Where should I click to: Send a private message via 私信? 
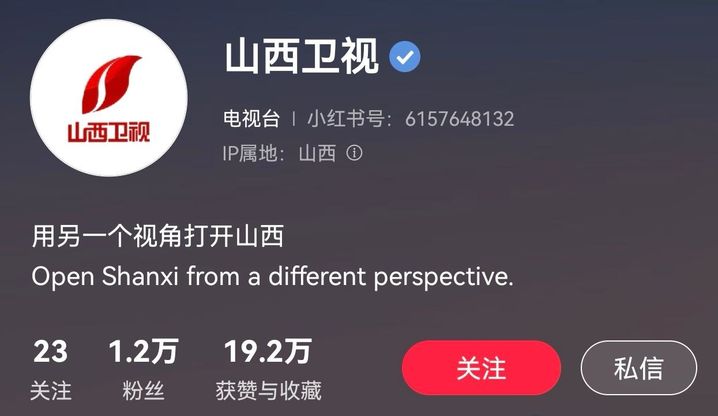(638, 368)
